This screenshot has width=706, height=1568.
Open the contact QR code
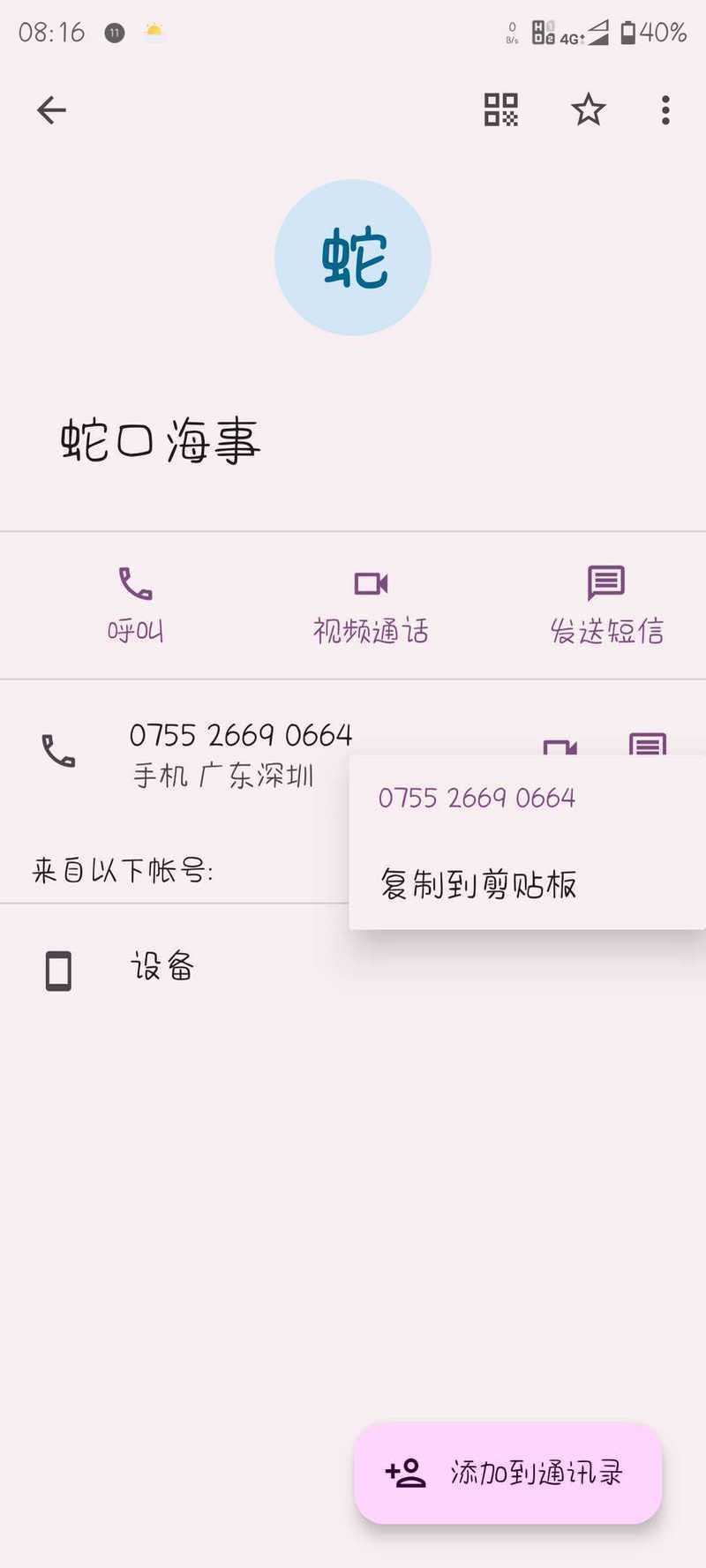click(500, 110)
